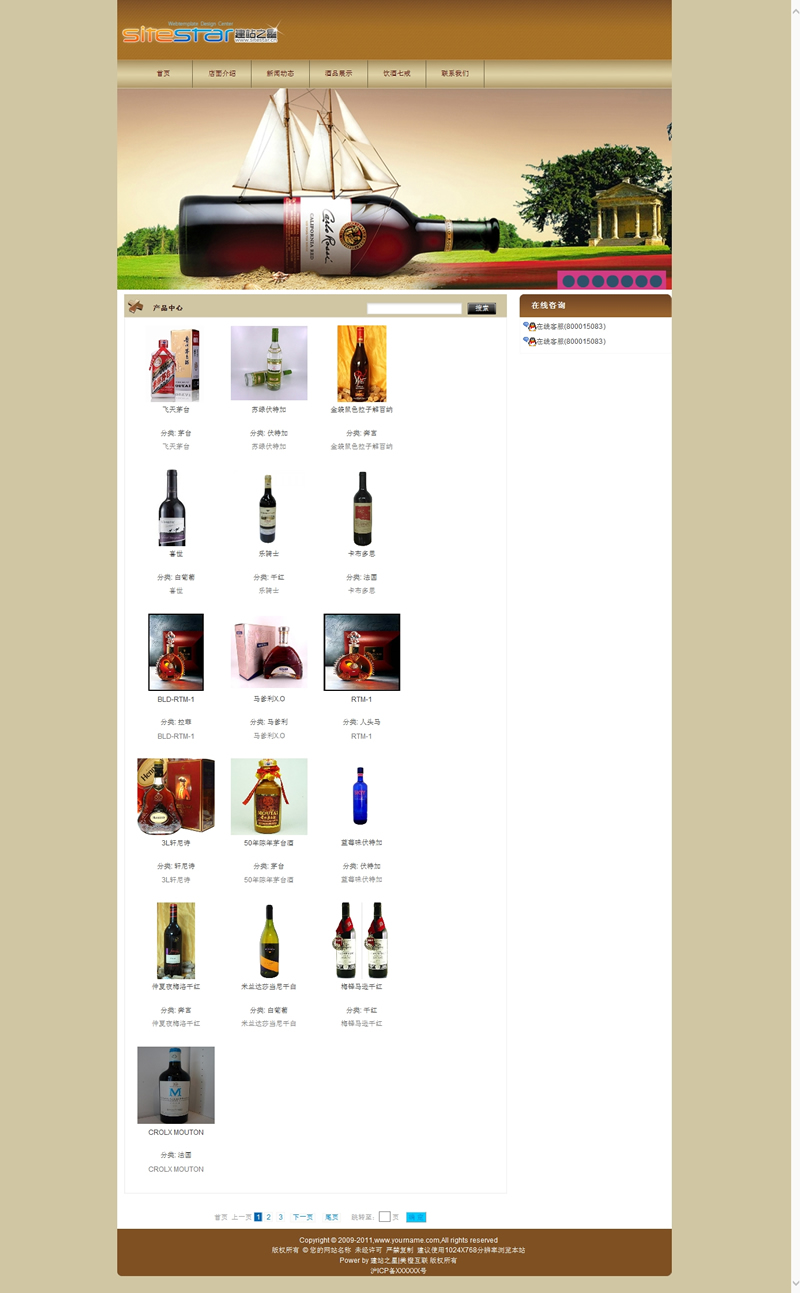Open the 3L轩尼诗 product
The height and width of the screenshot is (1293, 800).
point(175,796)
